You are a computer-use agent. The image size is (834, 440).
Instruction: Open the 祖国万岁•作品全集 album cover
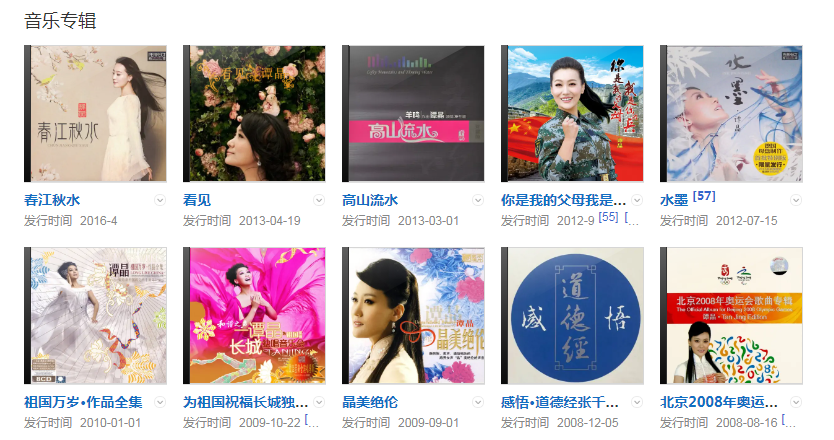[95, 316]
